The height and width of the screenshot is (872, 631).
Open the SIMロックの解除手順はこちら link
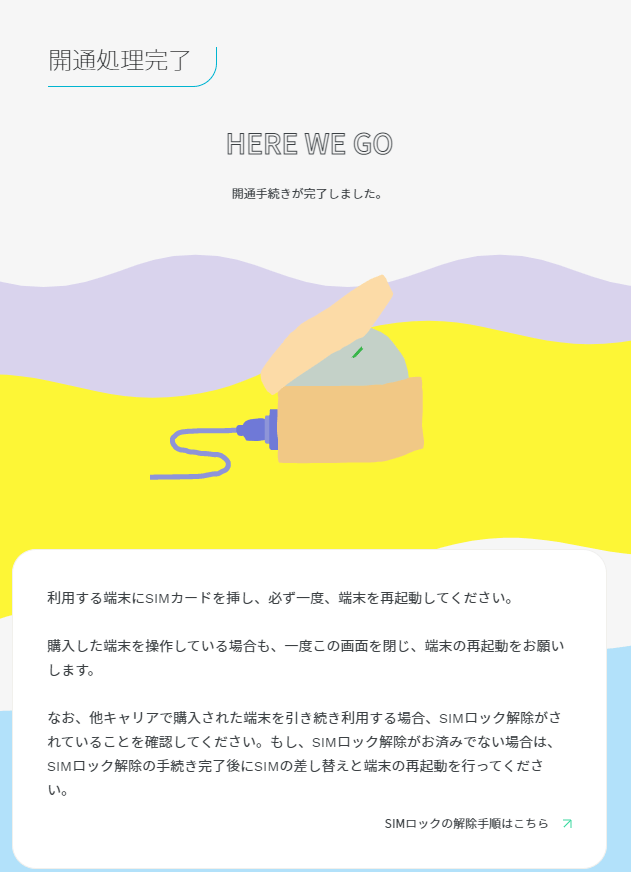pos(467,824)
